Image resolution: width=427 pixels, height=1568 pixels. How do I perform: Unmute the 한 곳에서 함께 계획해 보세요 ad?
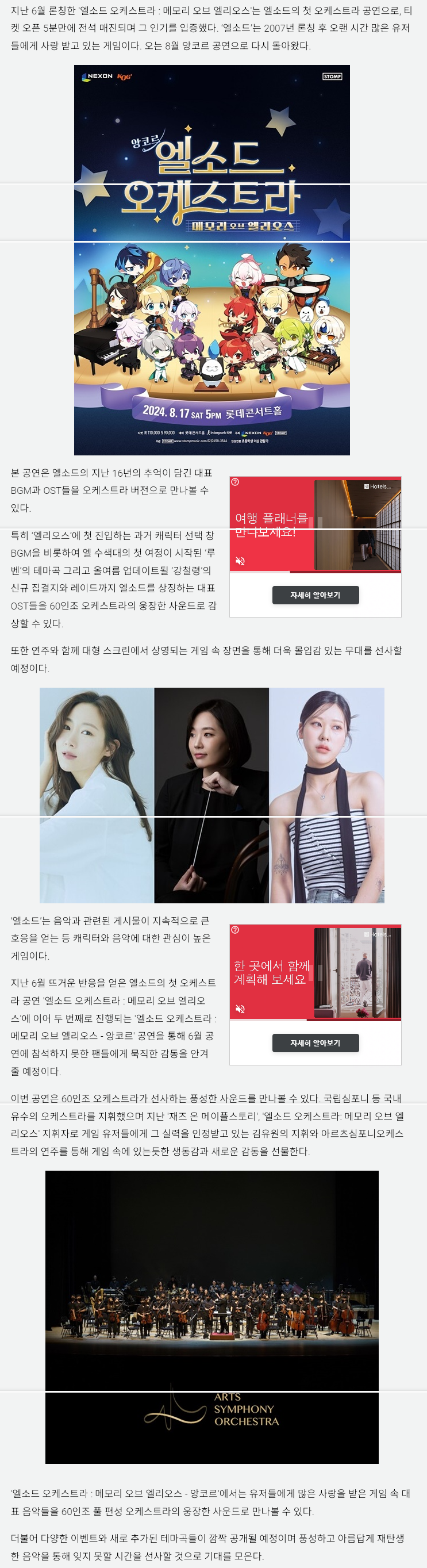coord(240,1009)
